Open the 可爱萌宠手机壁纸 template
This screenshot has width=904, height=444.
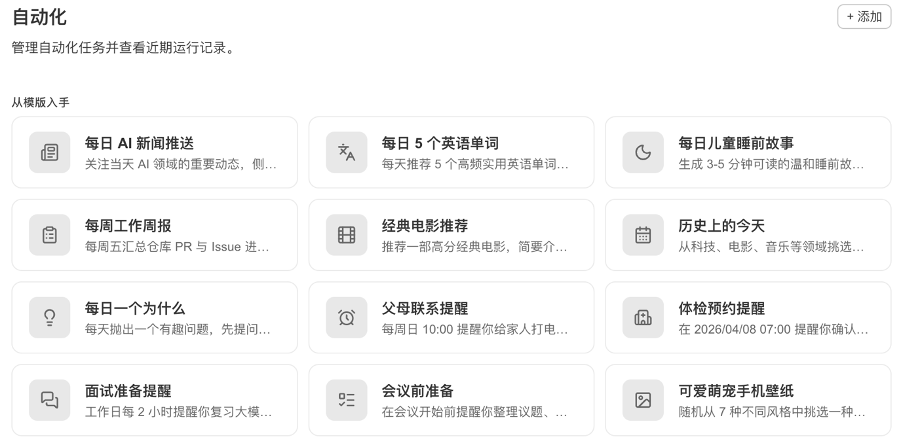click(748, 400)
